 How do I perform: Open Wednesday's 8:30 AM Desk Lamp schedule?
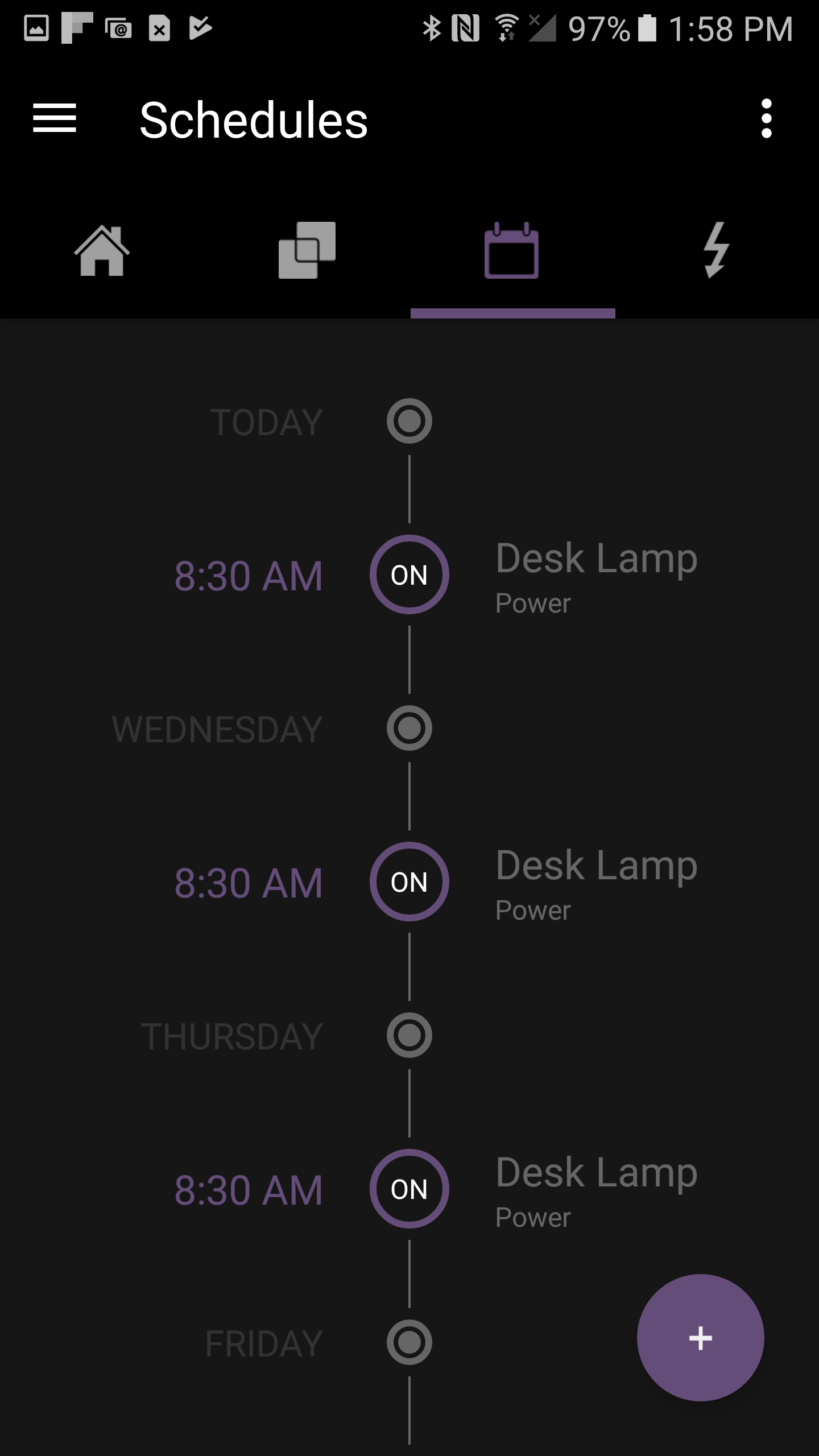[409, 882]
